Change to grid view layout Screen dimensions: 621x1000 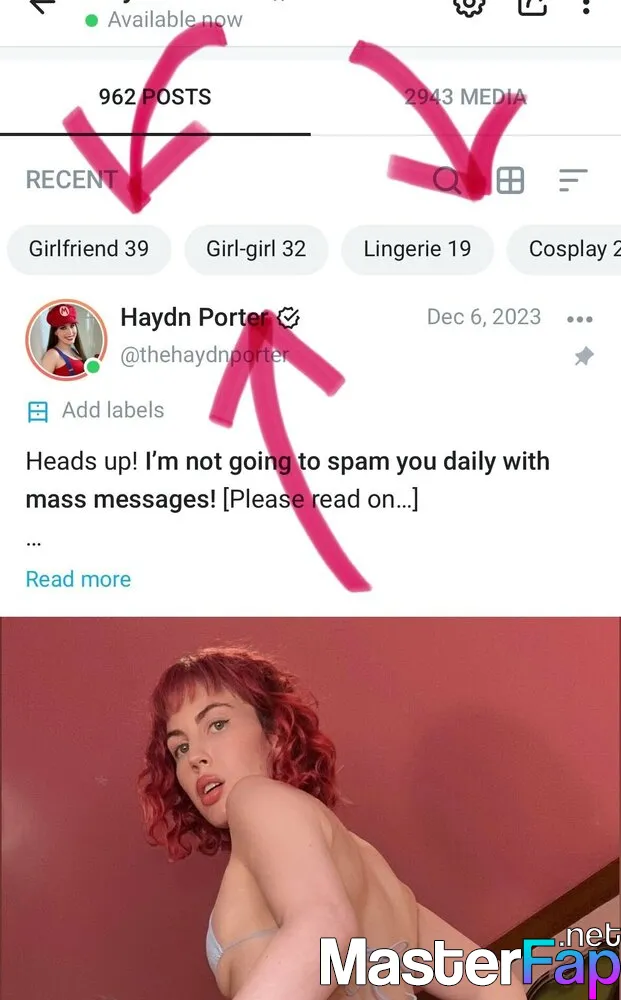510,180
